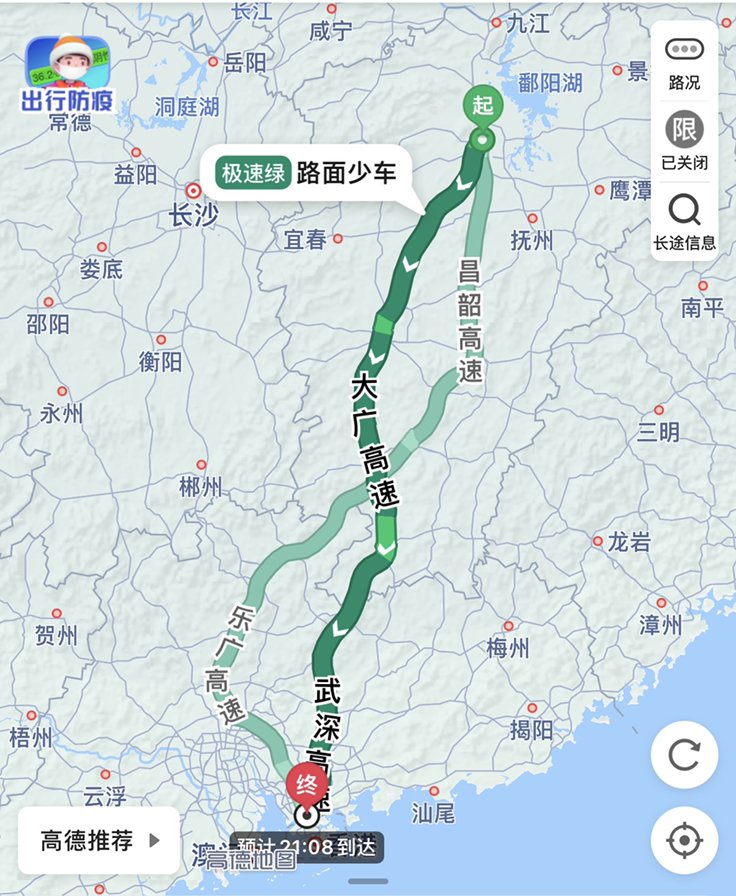Open the 路况 traffic conditions panel
Viewport: 736px width, 896px height.
point(682,58)
